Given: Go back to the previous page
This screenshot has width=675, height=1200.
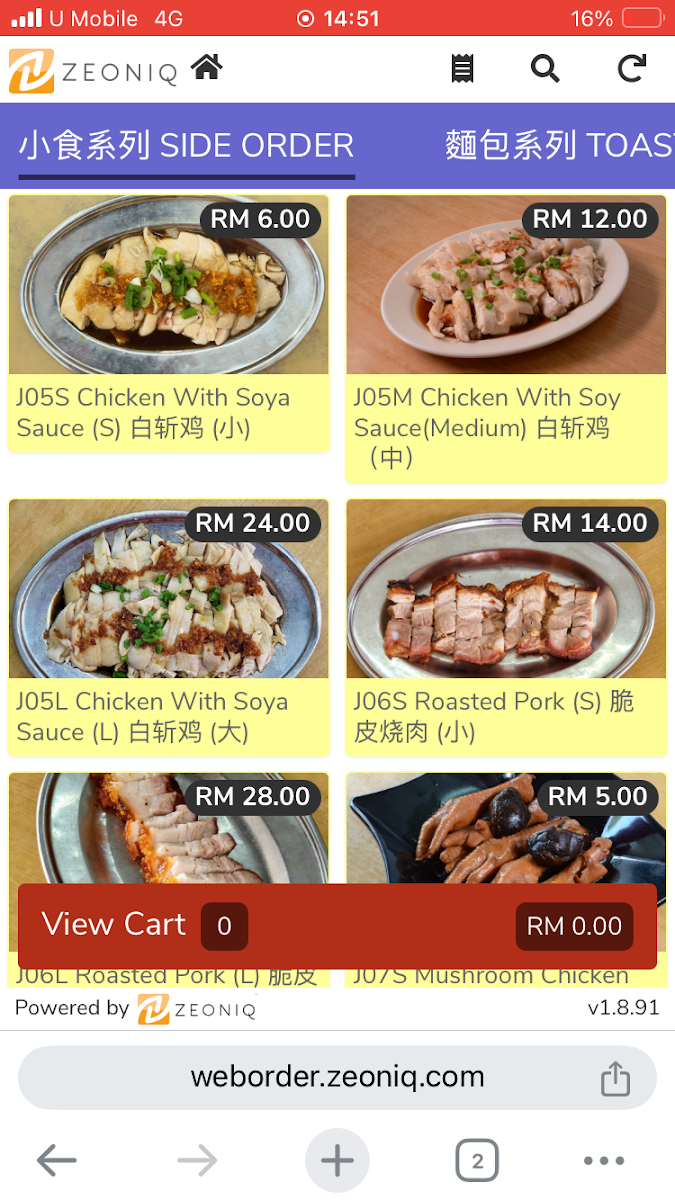Looking at the screenshot, I should point(57,1161).
